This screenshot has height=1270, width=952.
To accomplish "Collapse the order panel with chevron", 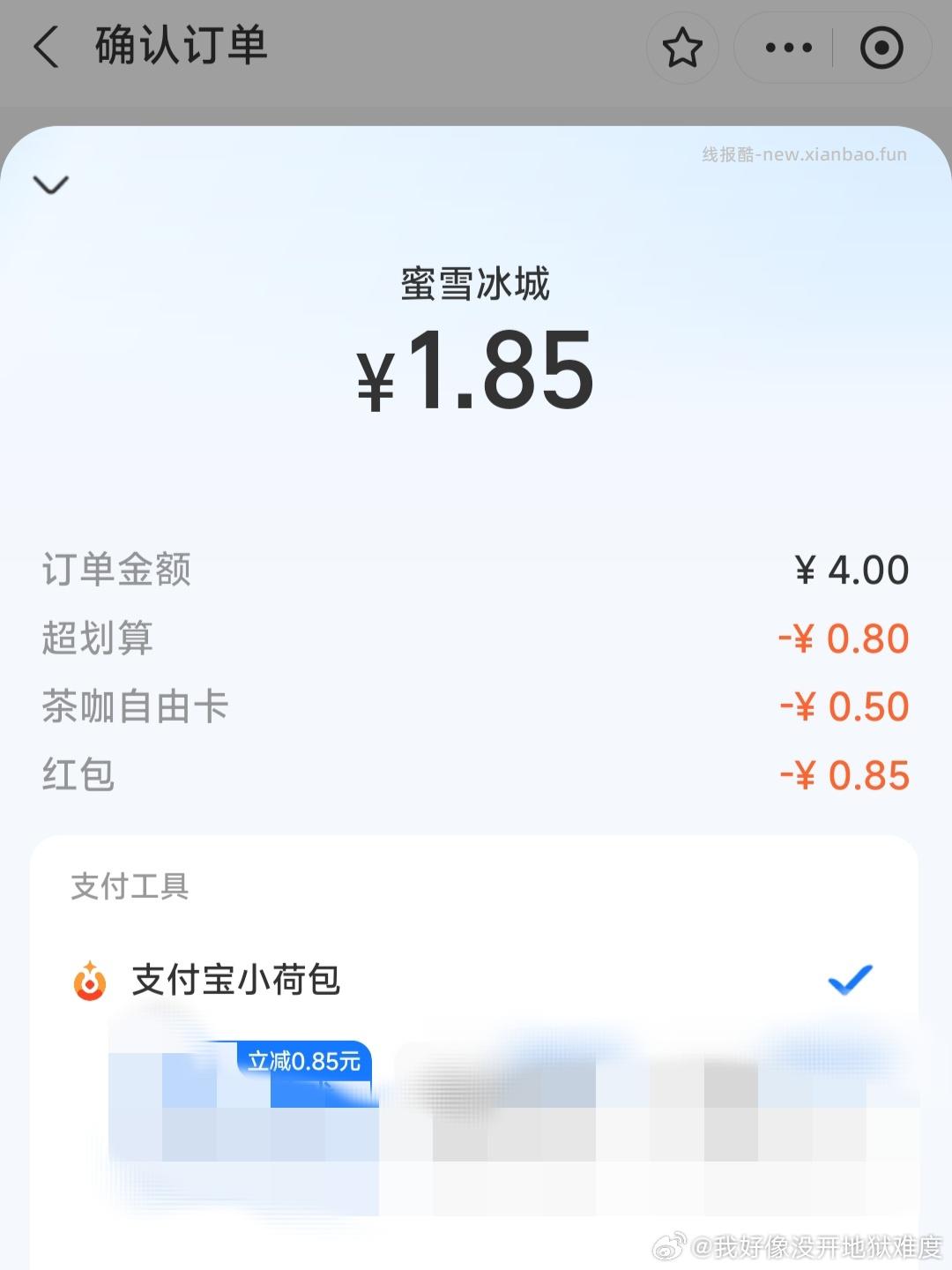I will [x=50, y=184].
